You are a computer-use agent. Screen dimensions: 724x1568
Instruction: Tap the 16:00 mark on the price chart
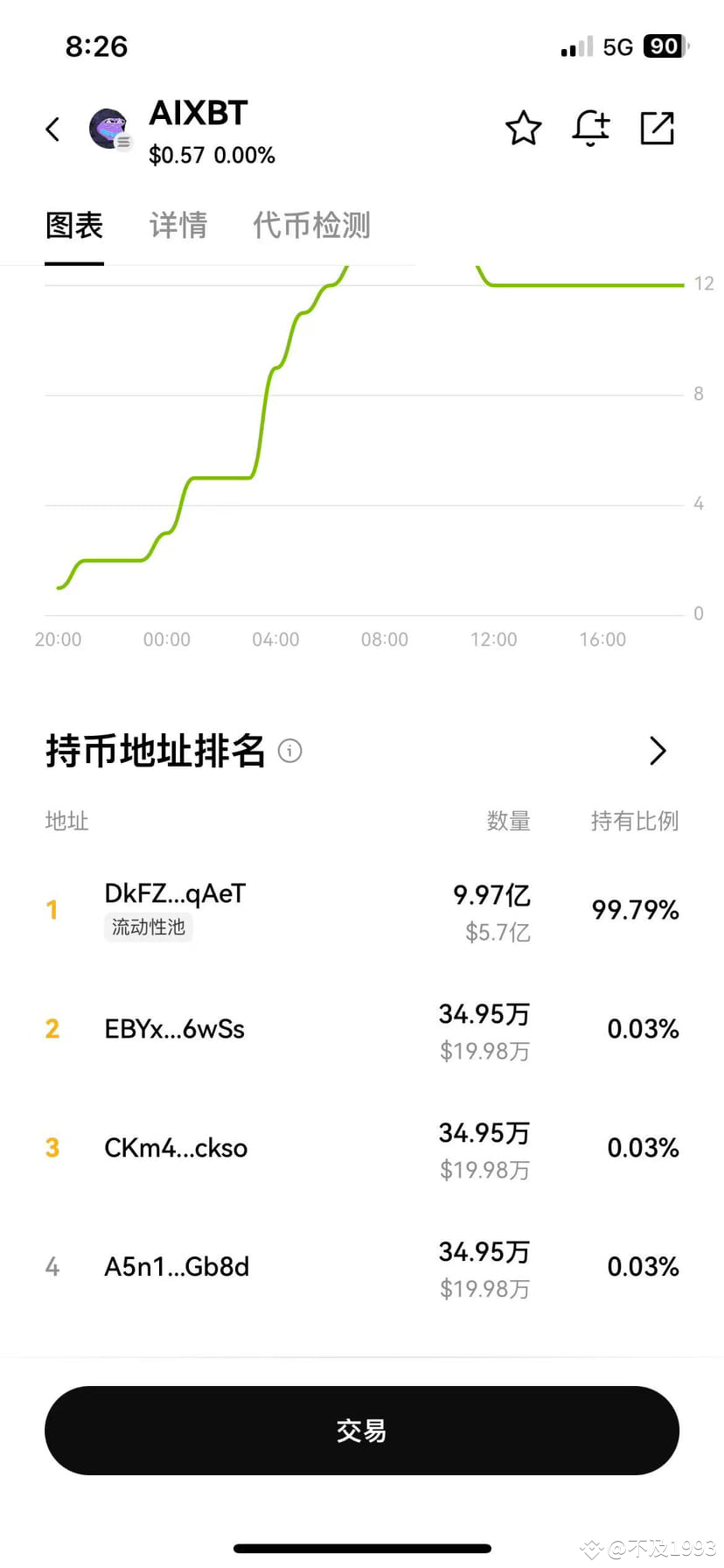[602, 640]
